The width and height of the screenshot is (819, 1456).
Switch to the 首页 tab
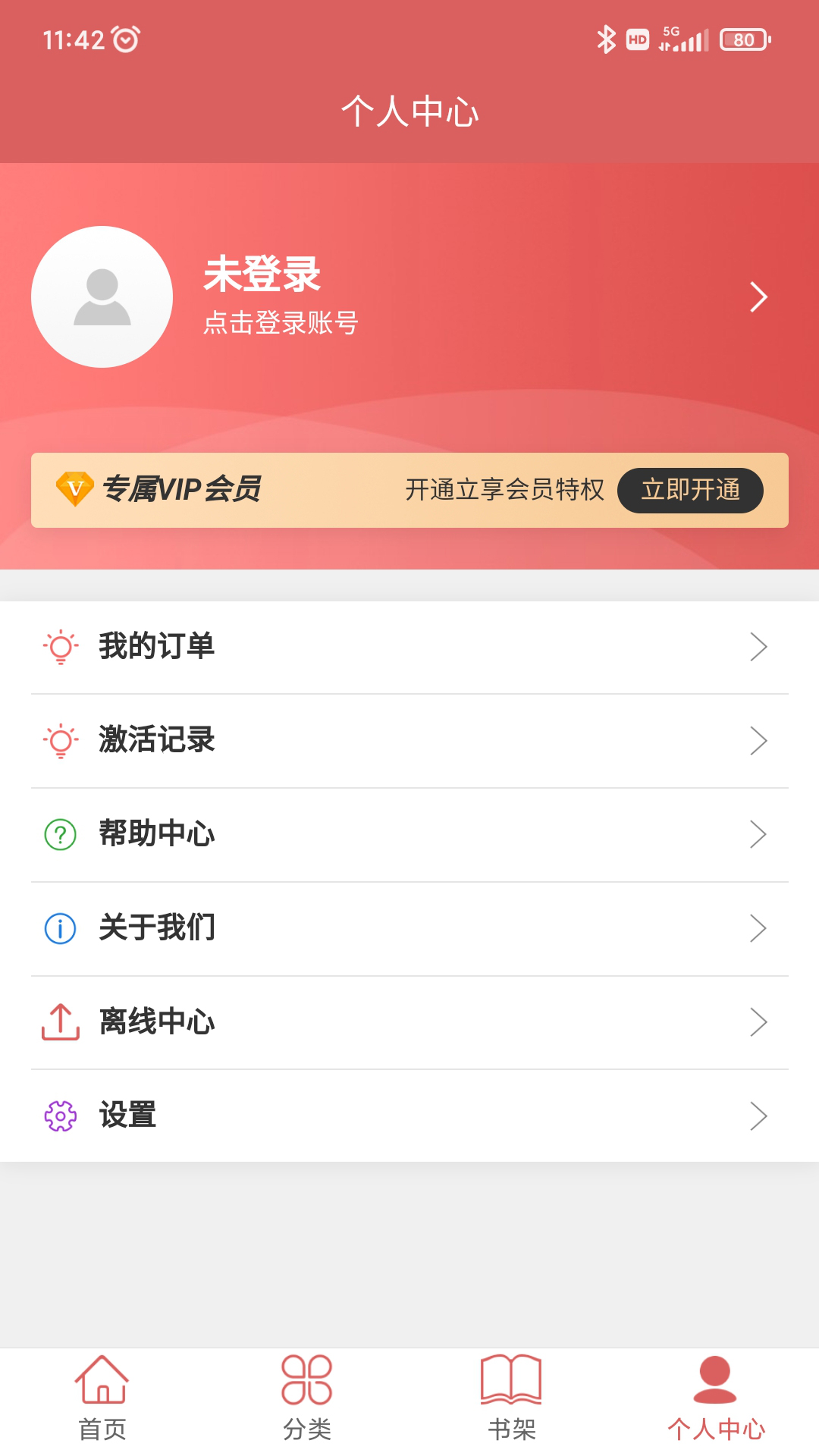tap(102, 1399)
